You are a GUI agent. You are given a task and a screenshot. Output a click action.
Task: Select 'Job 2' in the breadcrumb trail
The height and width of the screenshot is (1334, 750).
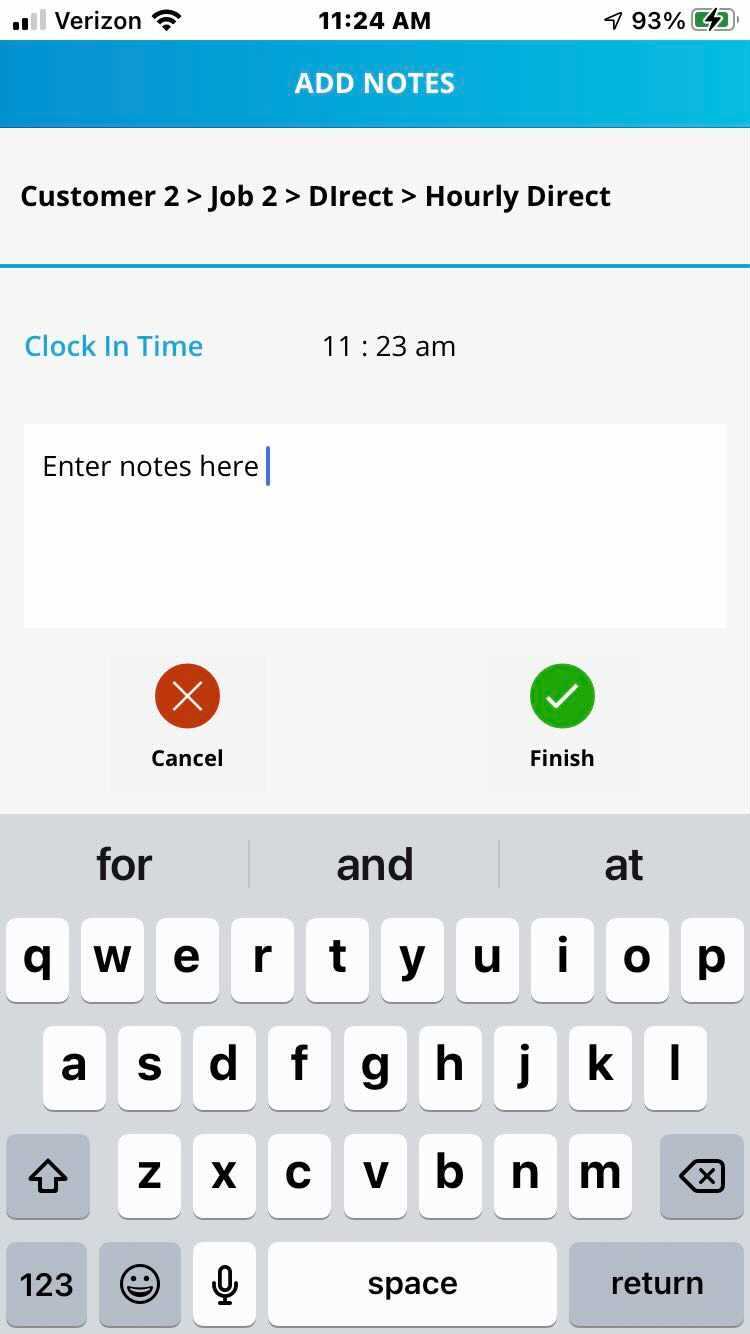[242, 196]
